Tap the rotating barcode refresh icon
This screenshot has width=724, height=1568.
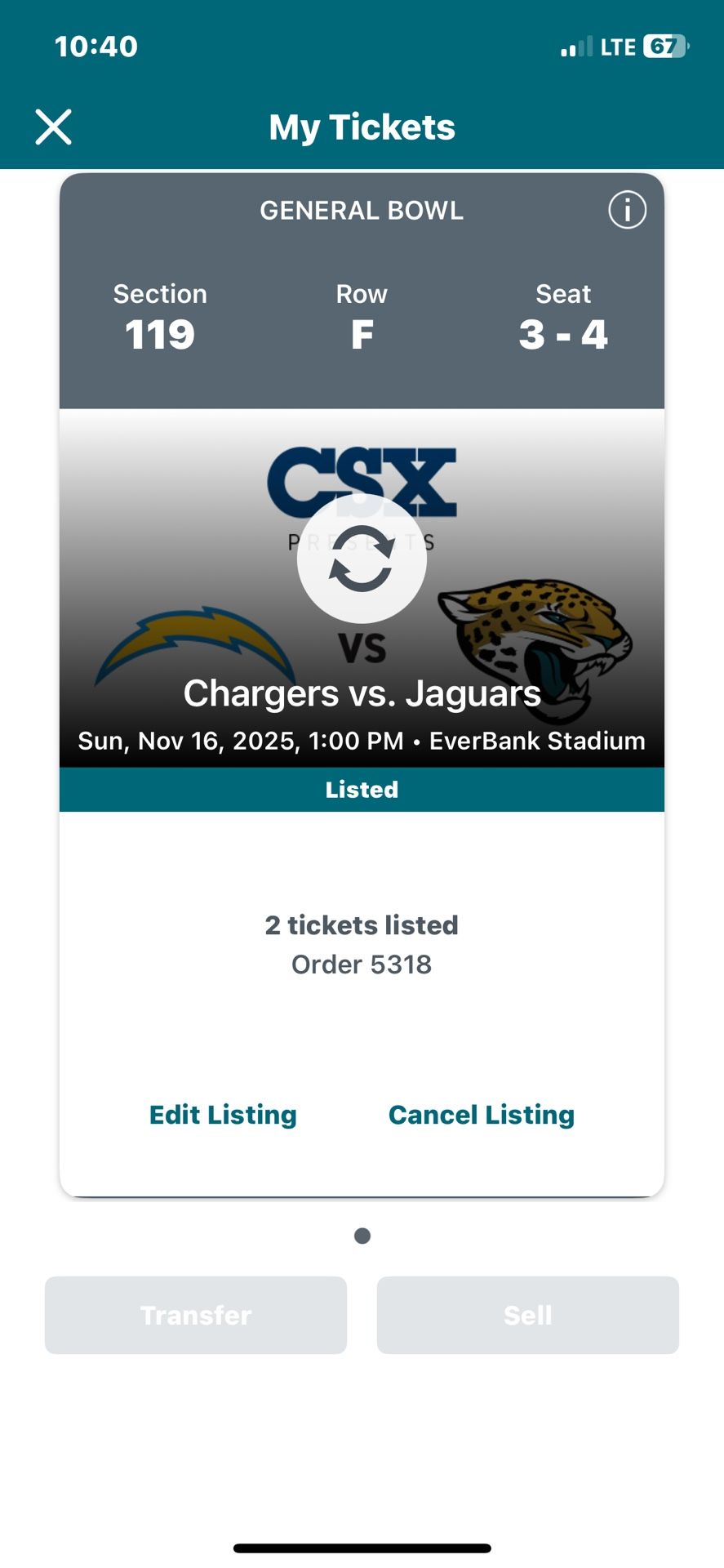(362, 559)
